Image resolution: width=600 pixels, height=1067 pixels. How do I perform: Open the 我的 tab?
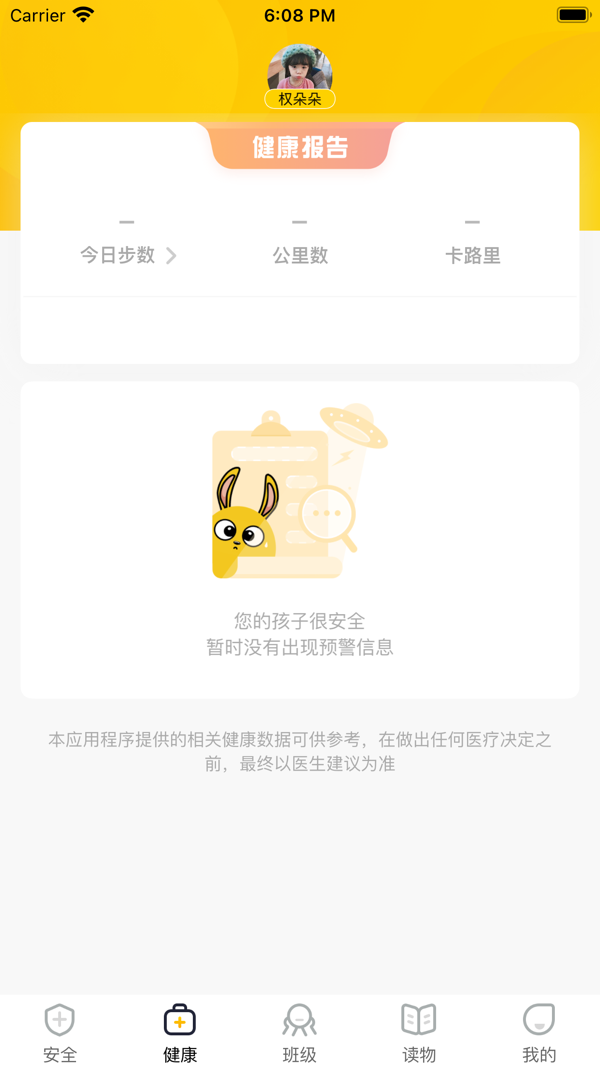[539, 1032]
